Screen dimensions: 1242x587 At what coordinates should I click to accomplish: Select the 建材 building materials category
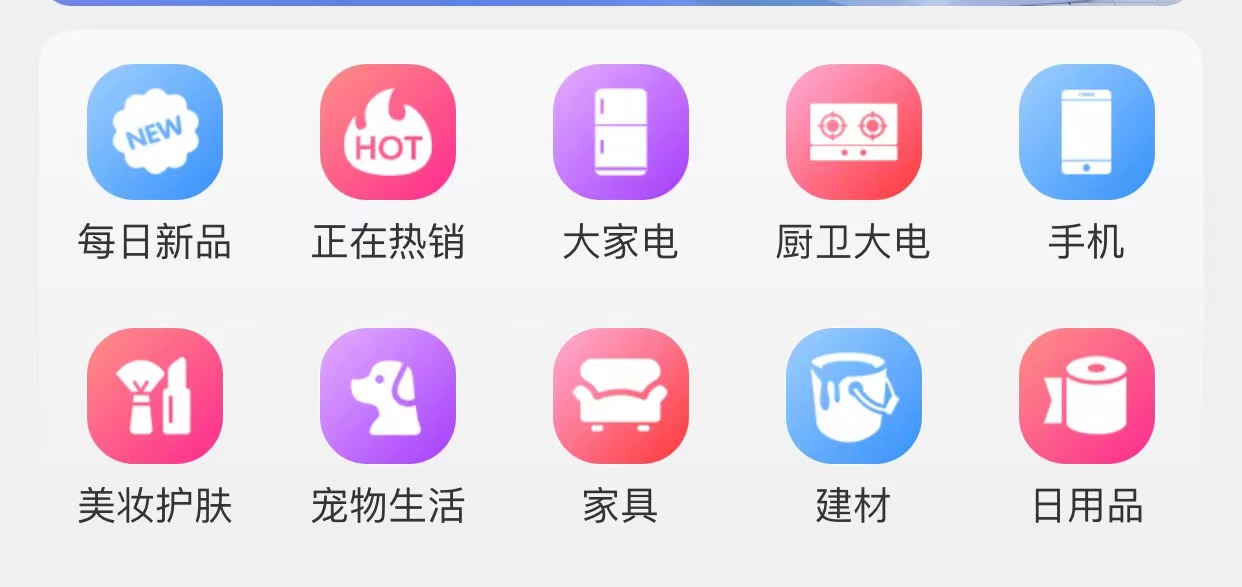click(854, 396)
